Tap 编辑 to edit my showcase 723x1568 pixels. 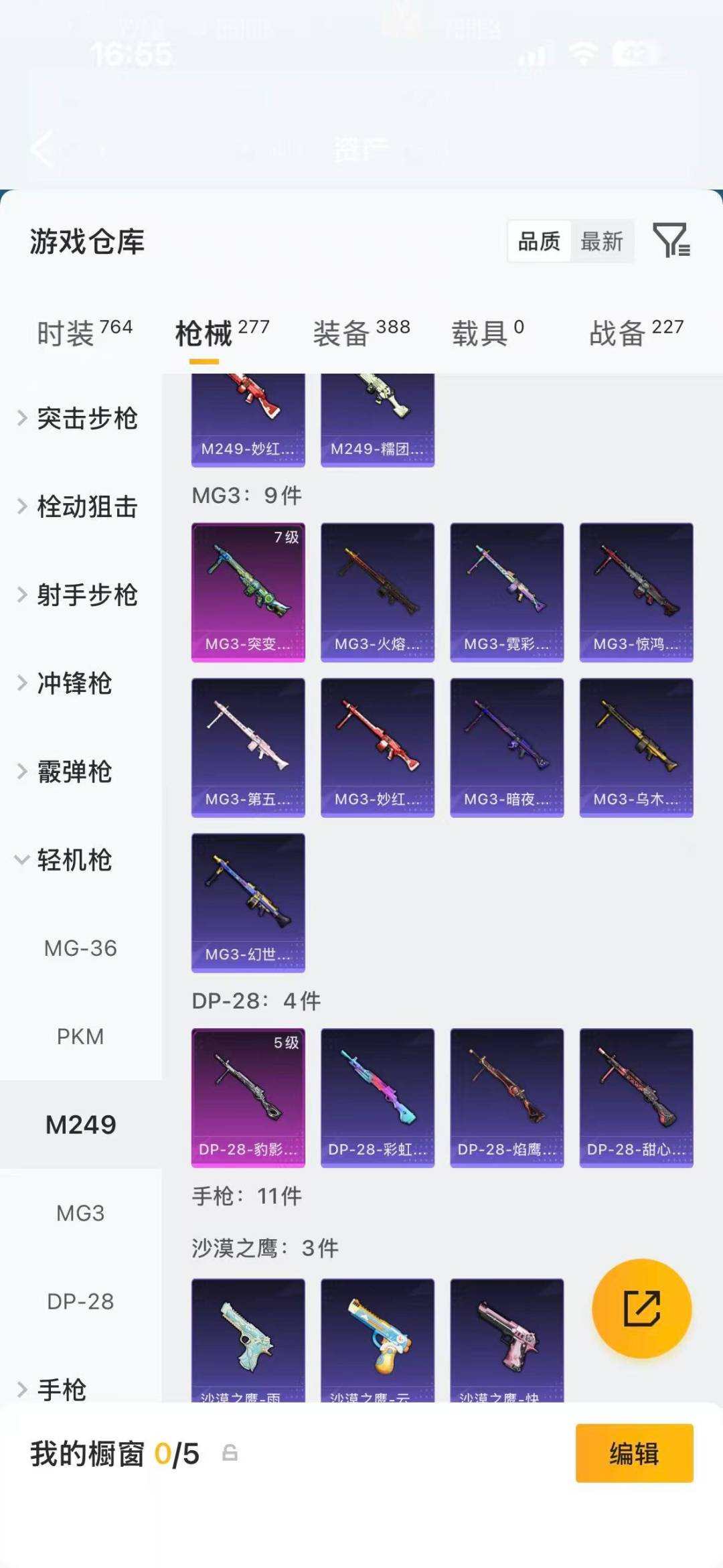[x=634, y=1453]
